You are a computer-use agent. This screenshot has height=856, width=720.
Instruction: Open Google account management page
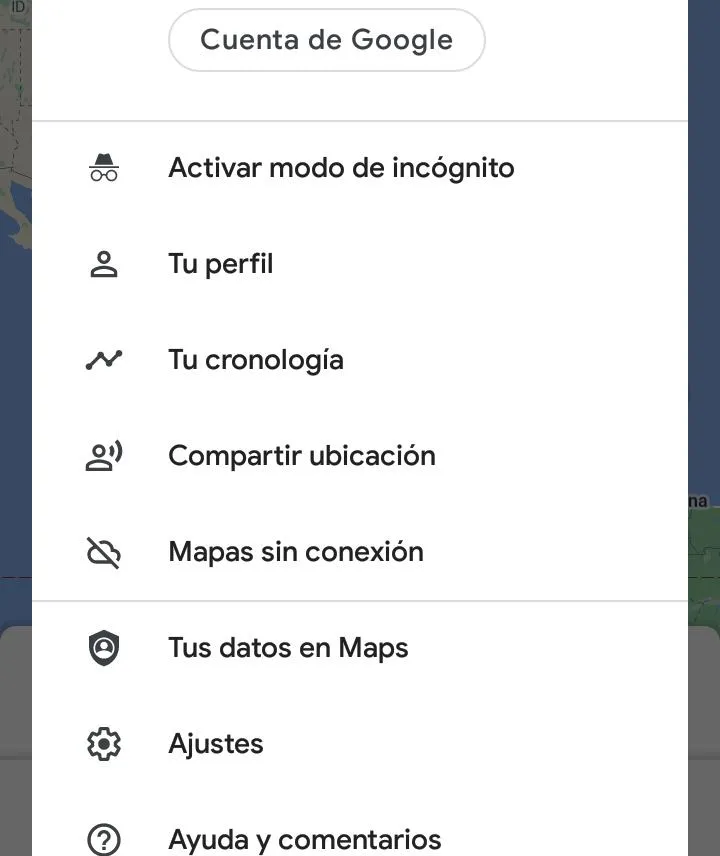[x=326, y=40]
